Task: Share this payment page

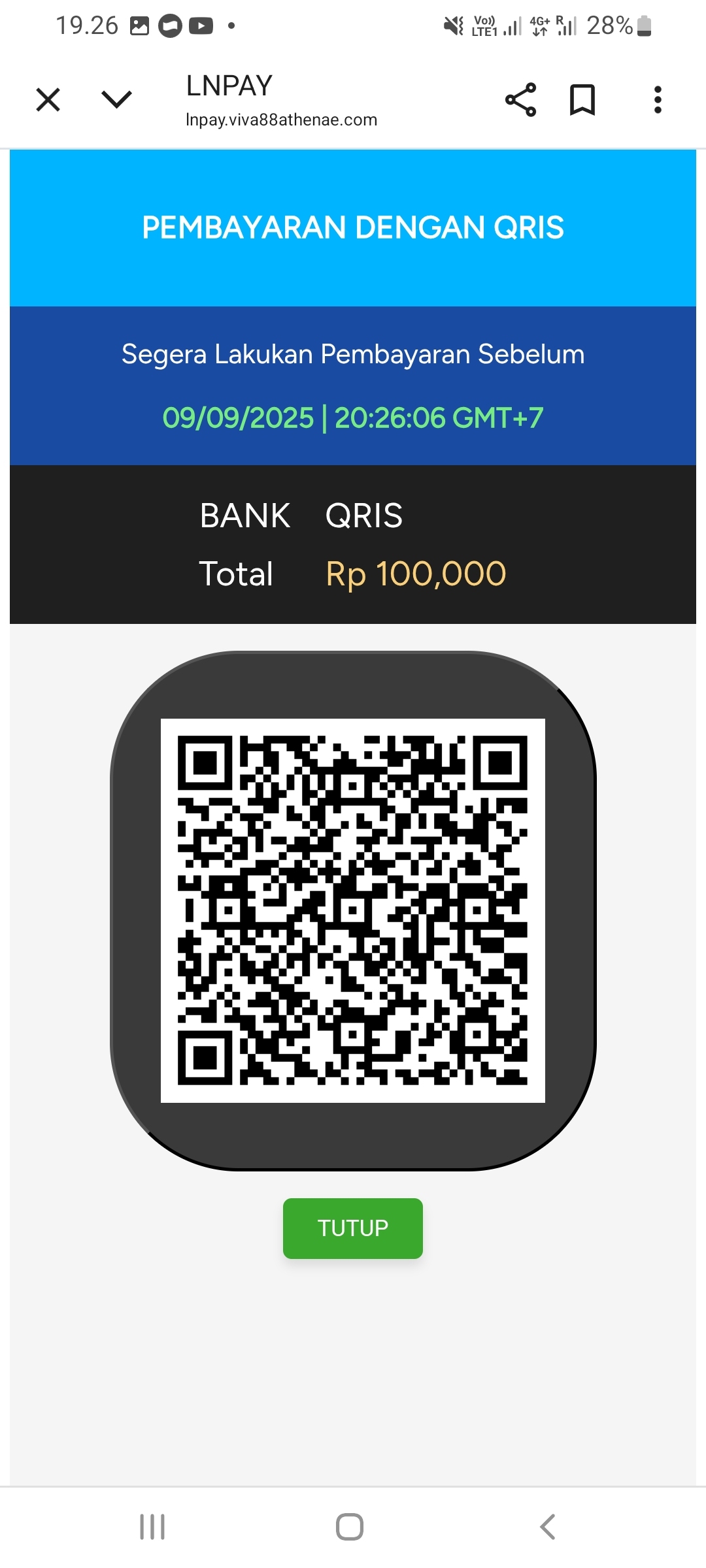Action: 520,100
